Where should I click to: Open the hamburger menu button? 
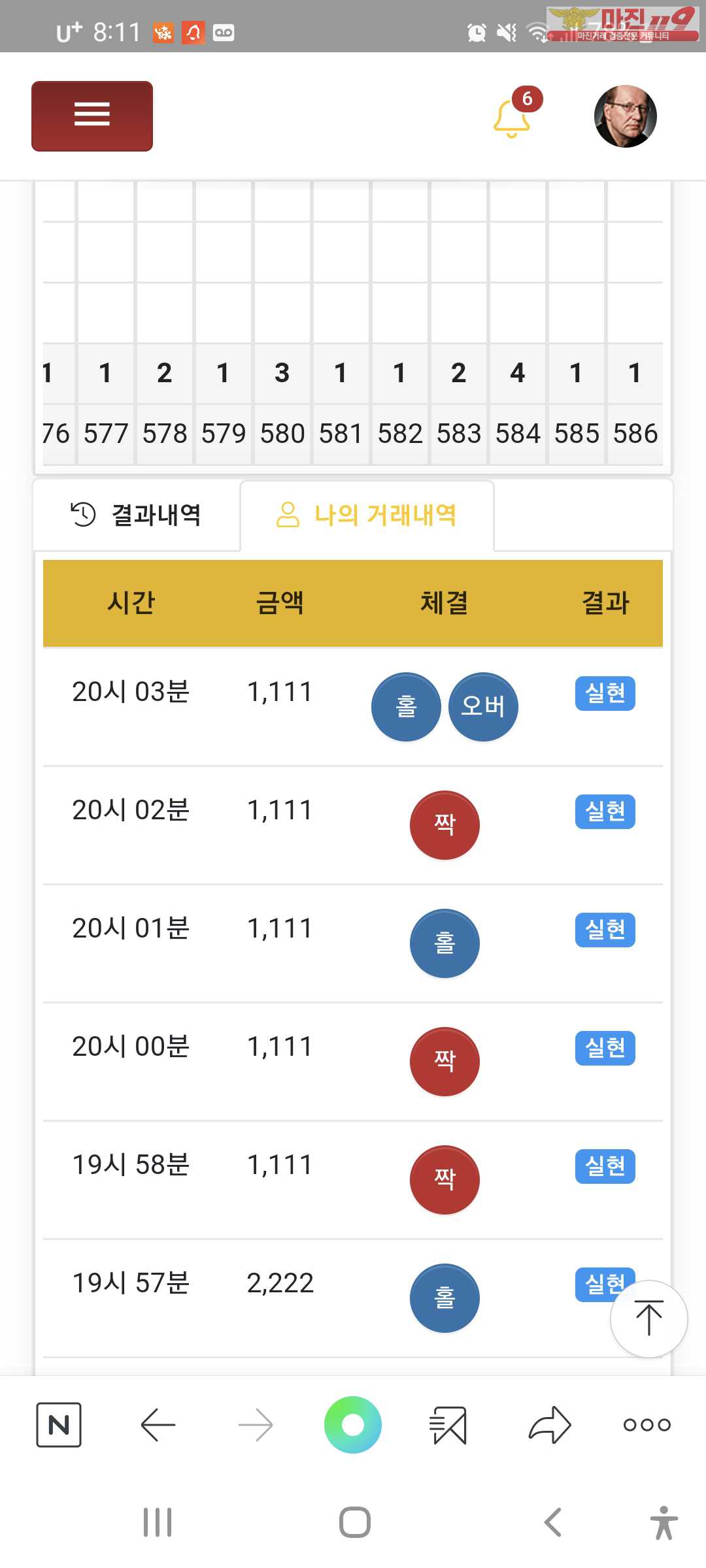(x=92, y=116)
